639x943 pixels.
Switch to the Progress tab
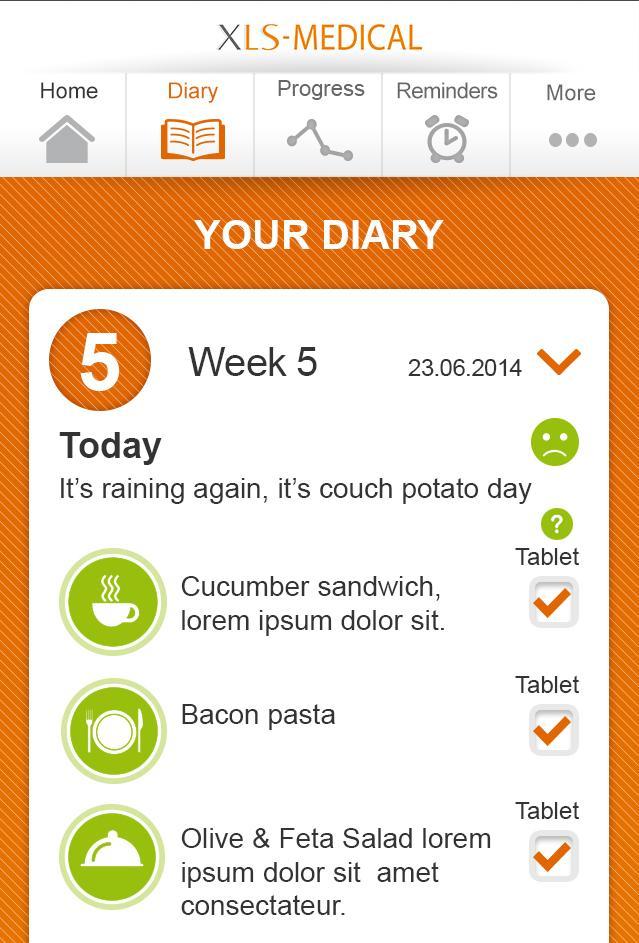(x=320, y=123)
